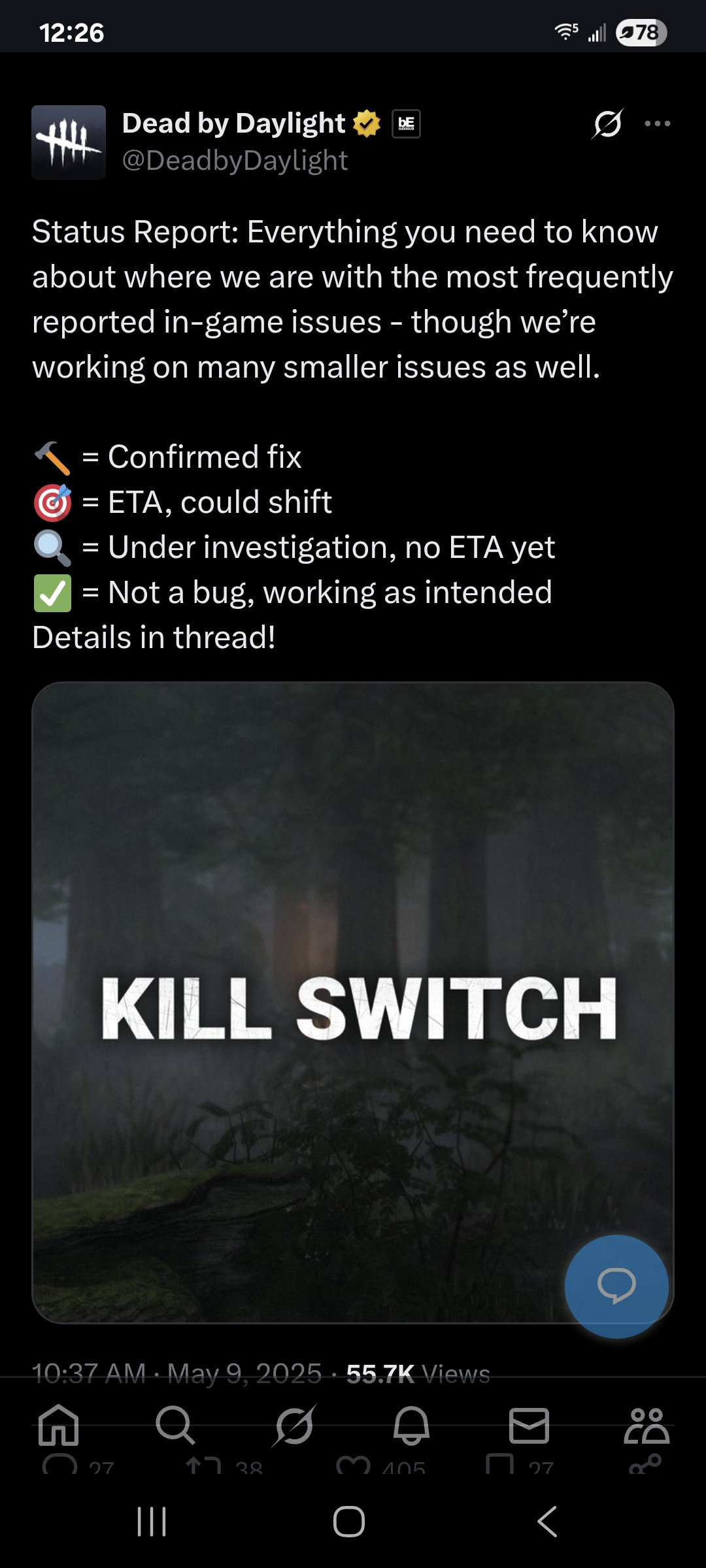Switch to the Search tab
The image size is (706, 1568).
175,1425
